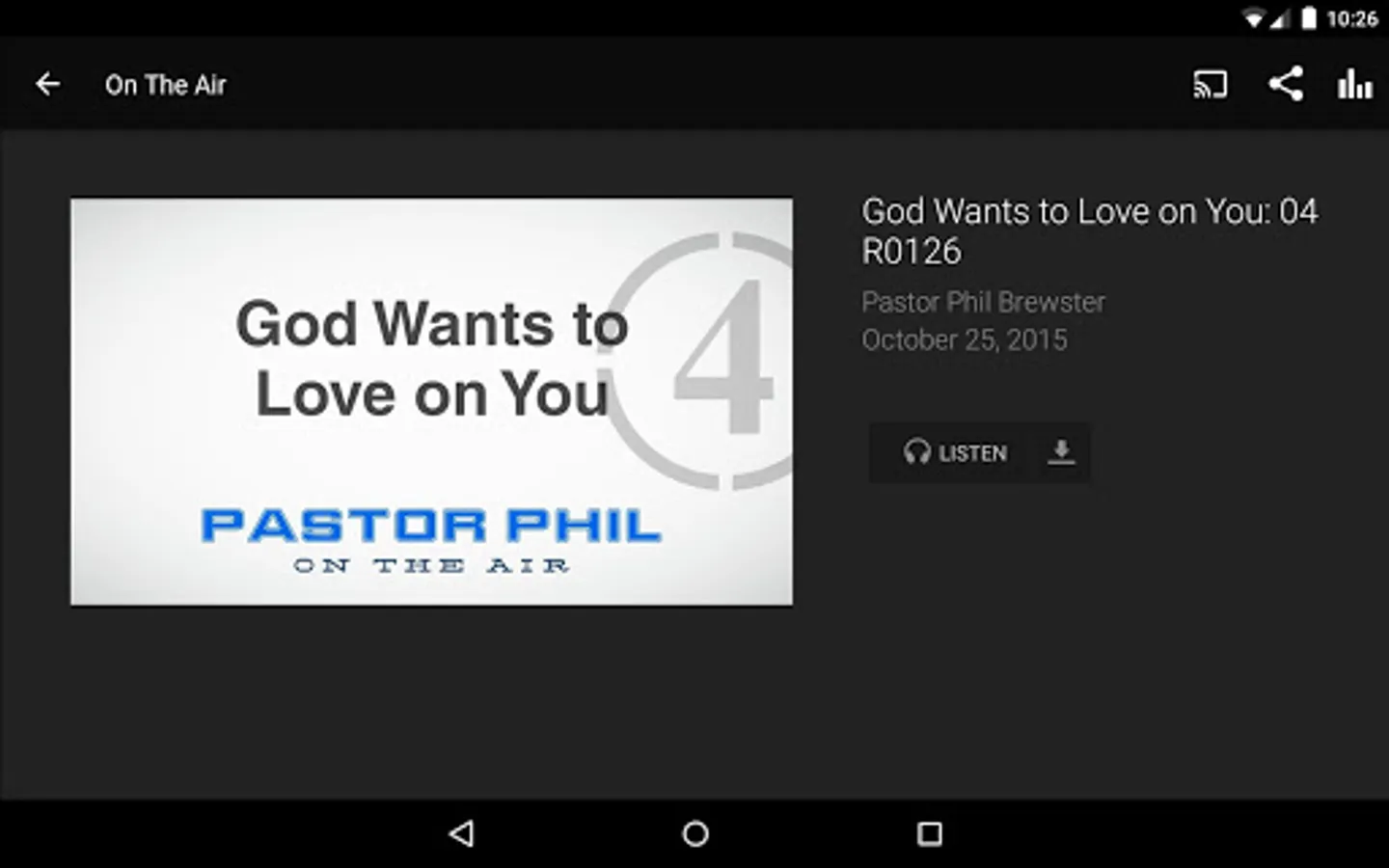
Task: Share this sermon episode
Action: (x=1285, y=84)
